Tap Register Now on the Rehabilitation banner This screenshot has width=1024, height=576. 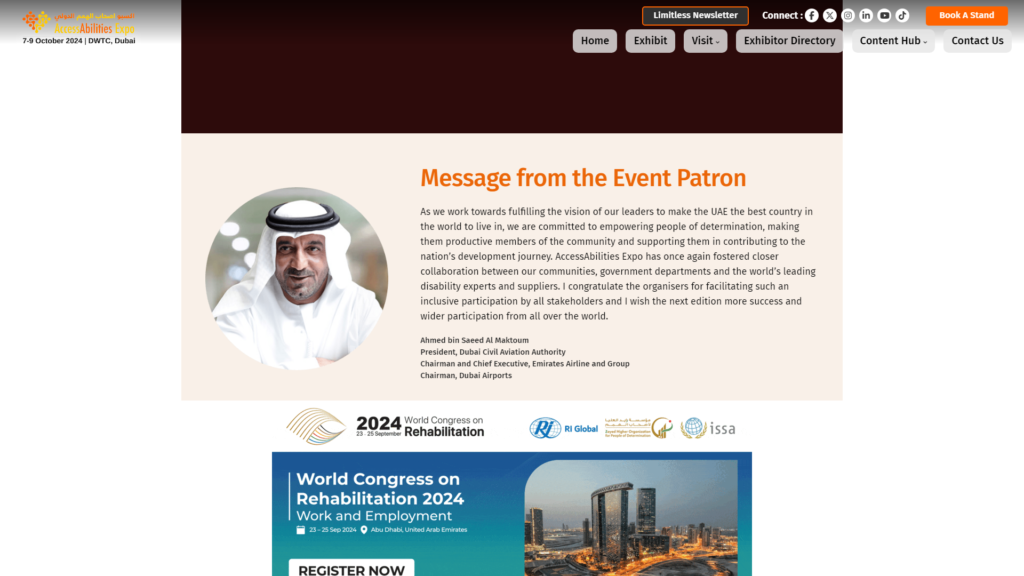tap(351, 568)
